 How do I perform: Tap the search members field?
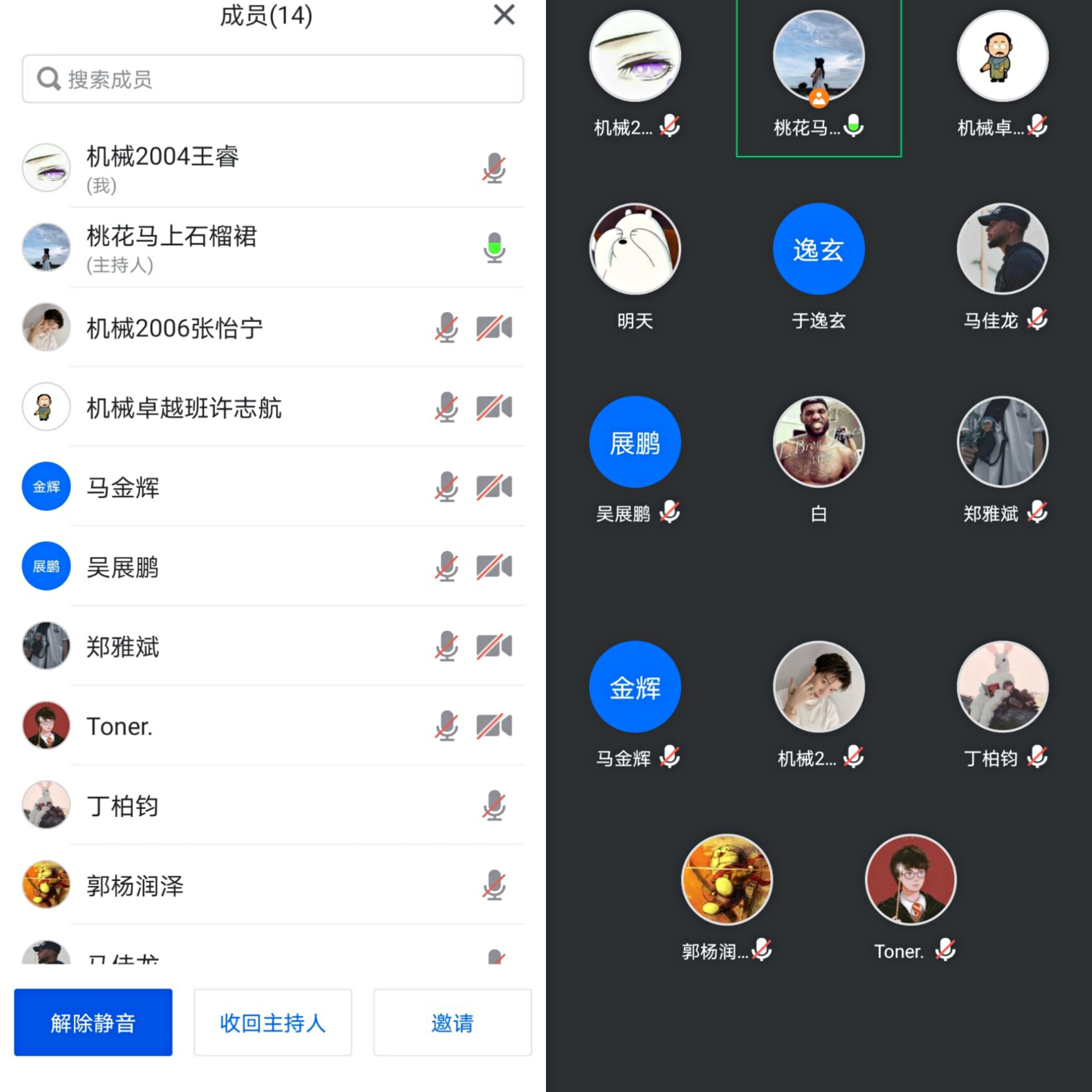click(x=272, y=79)
